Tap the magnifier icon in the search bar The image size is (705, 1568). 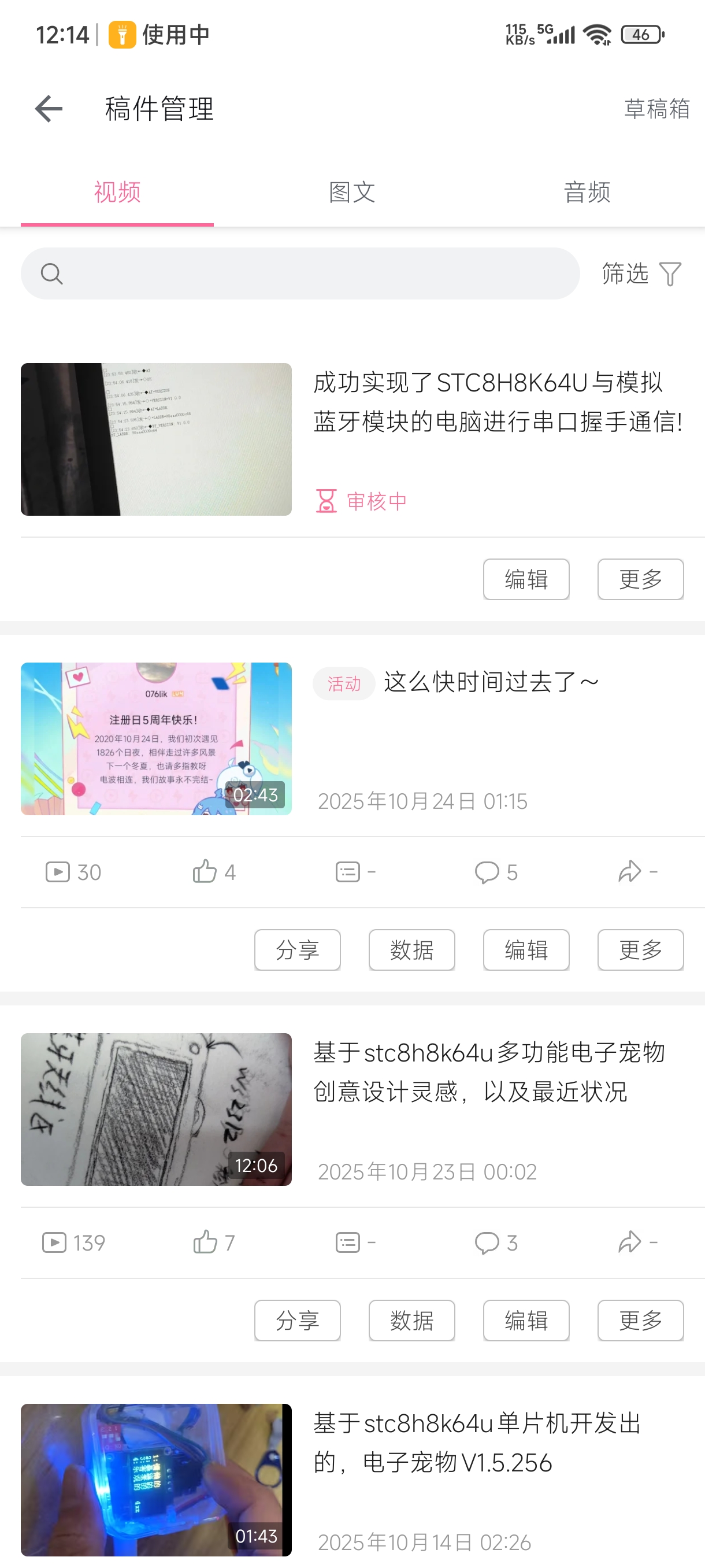pos(51,273)
